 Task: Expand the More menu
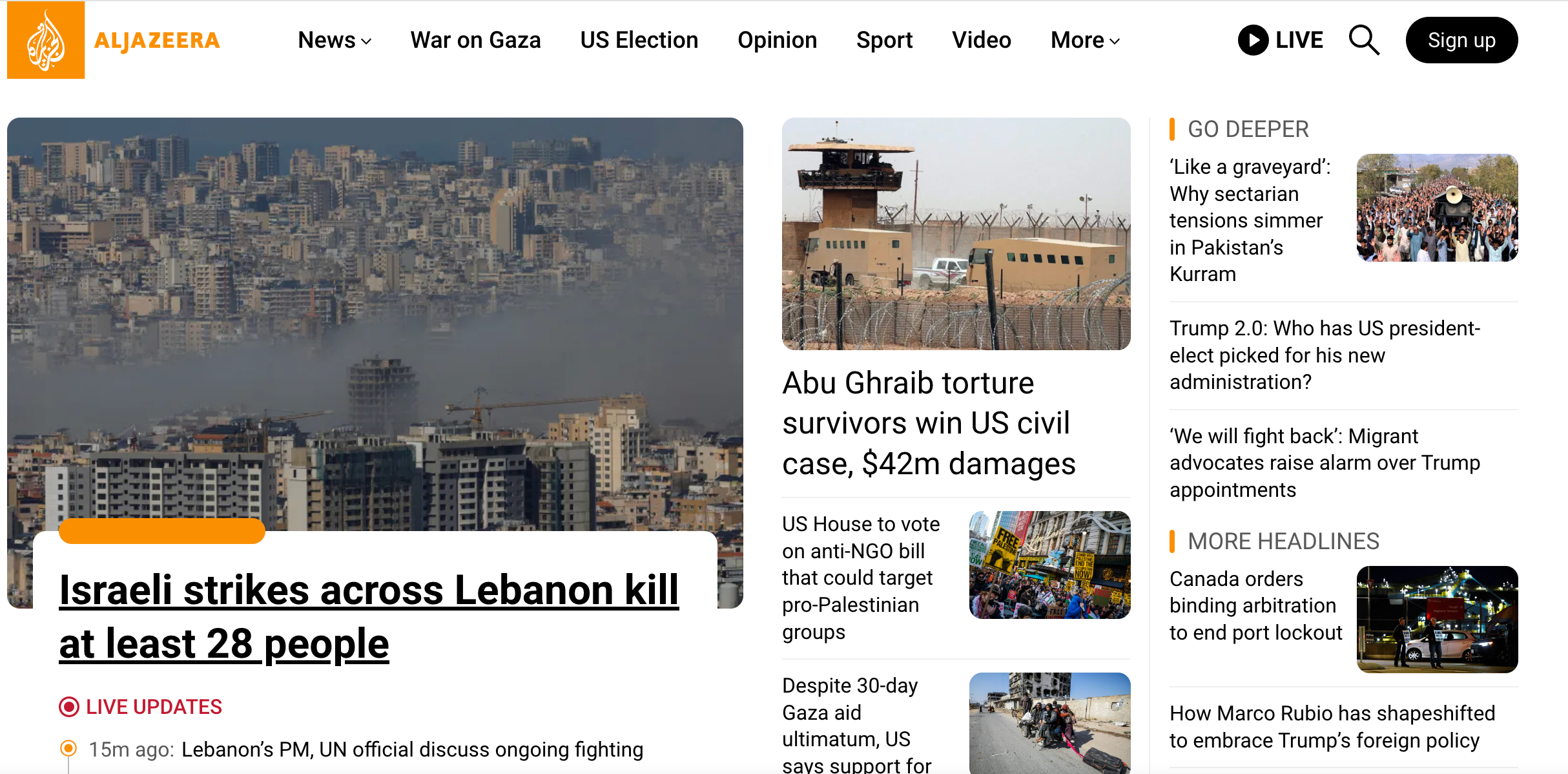click(x=1084, y=40)
